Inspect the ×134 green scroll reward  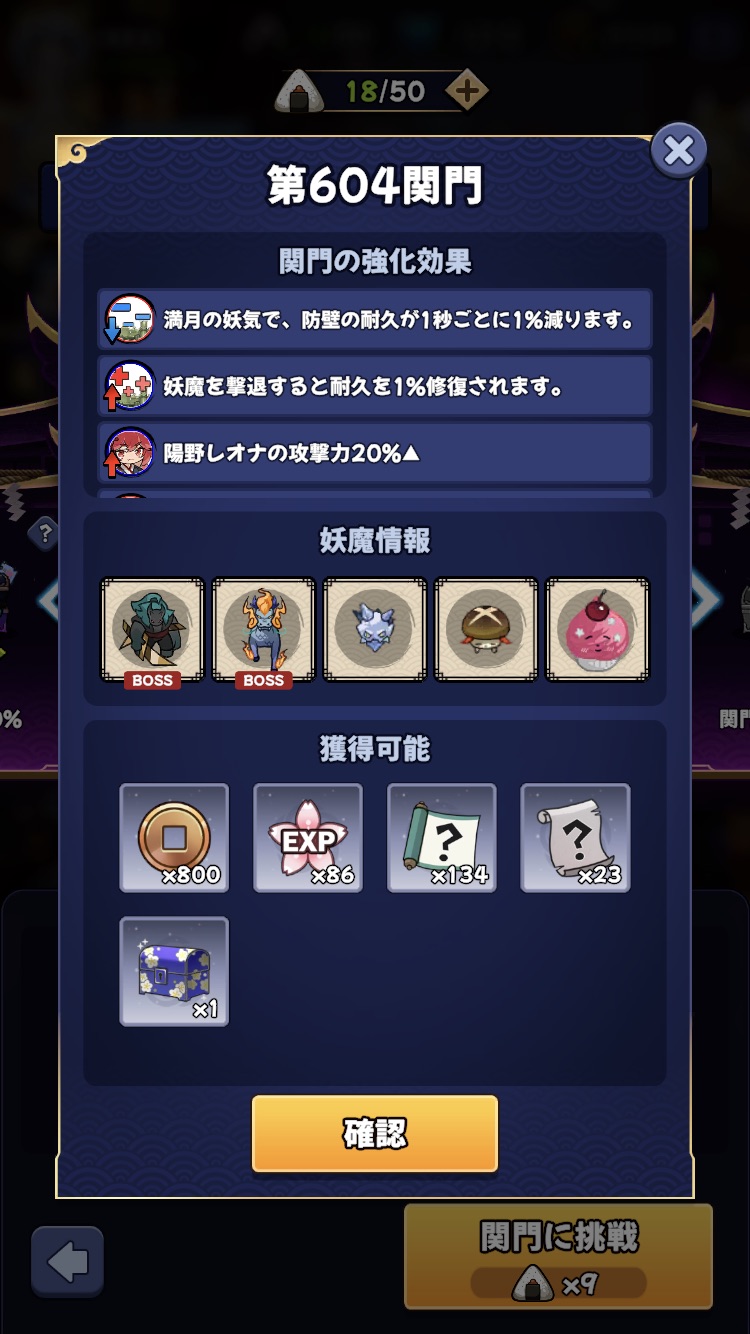tap(442, 838)
